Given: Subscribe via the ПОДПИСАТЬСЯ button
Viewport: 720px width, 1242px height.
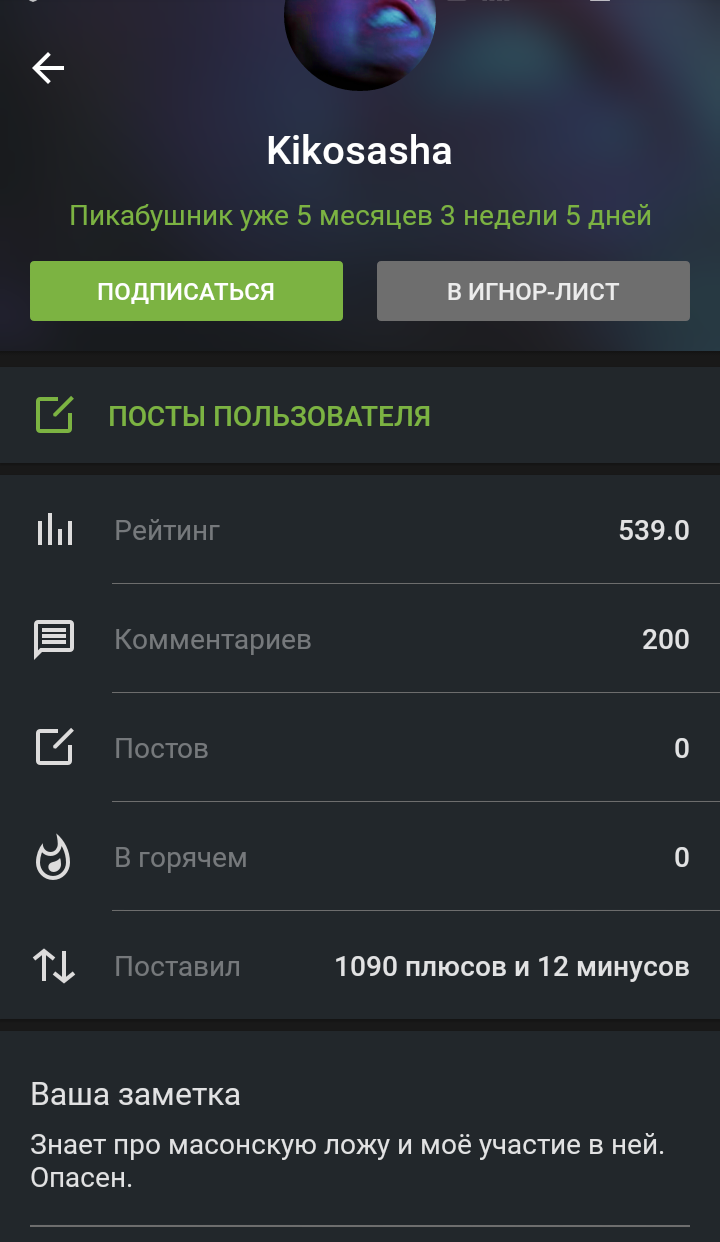Looking at the screenshot, I should [x=186, y=291].
